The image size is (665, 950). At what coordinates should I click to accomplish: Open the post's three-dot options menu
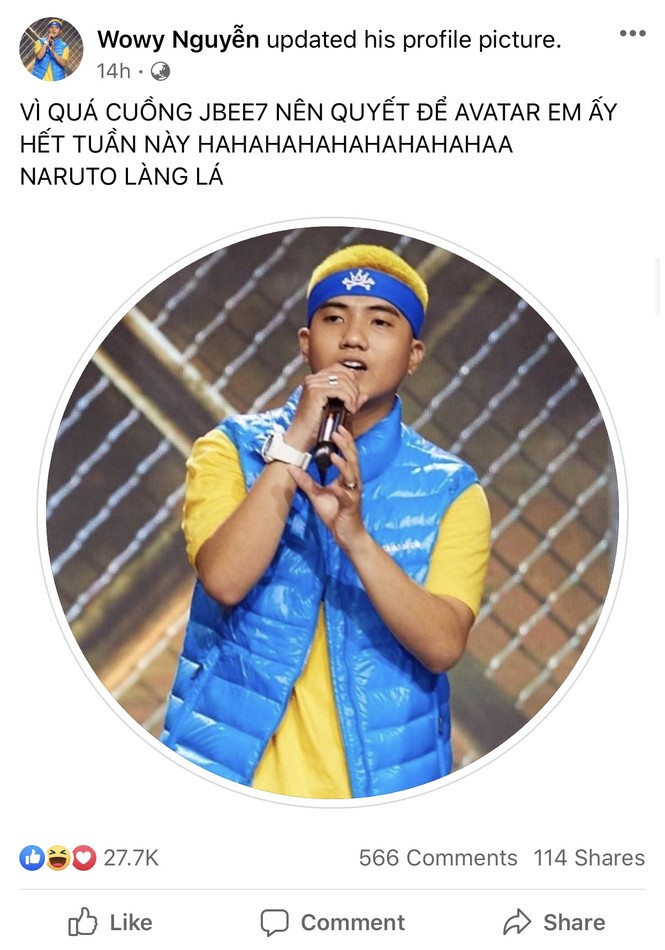(x=632, y=34)
